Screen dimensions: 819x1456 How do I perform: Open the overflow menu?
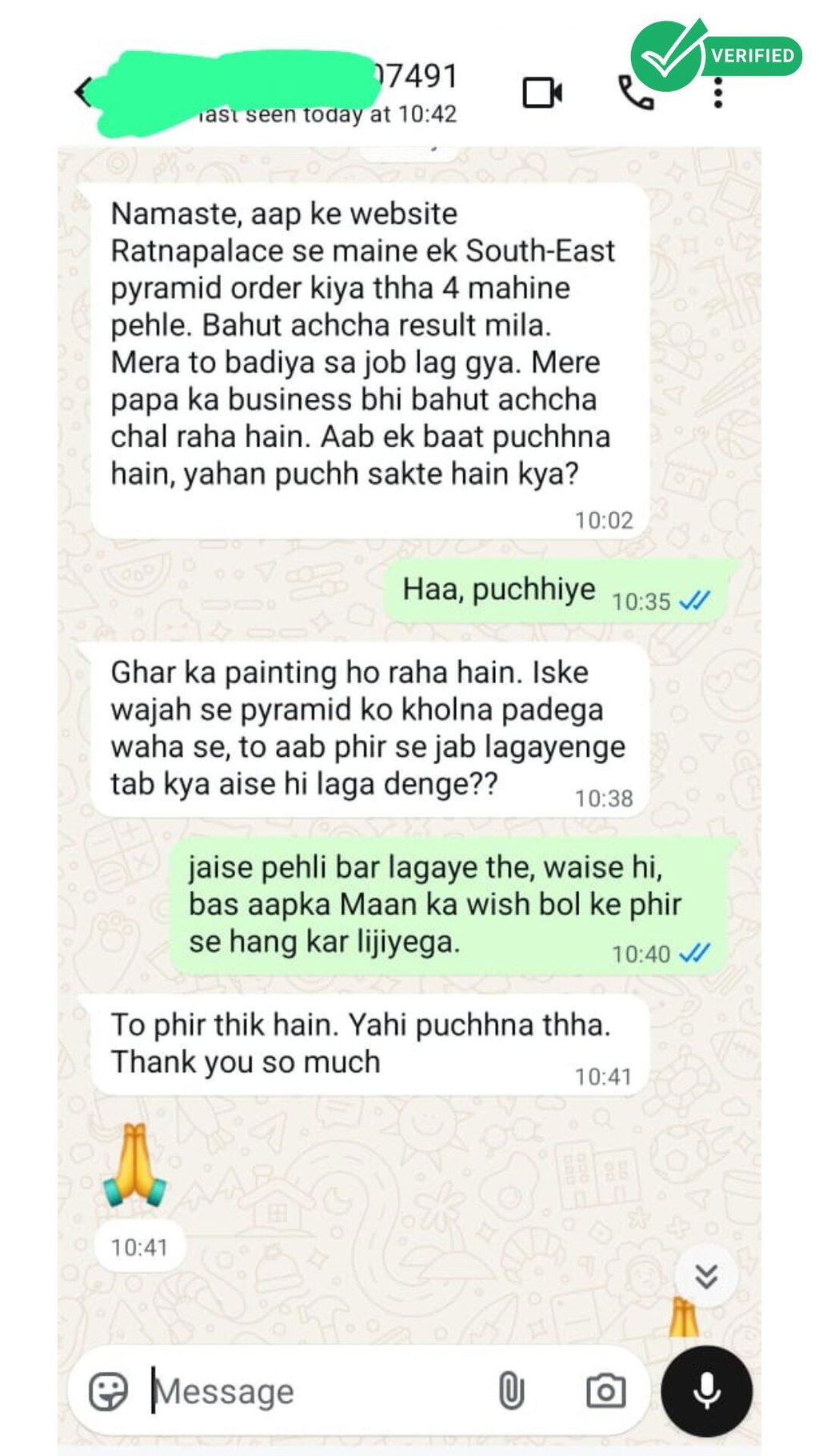718,93
